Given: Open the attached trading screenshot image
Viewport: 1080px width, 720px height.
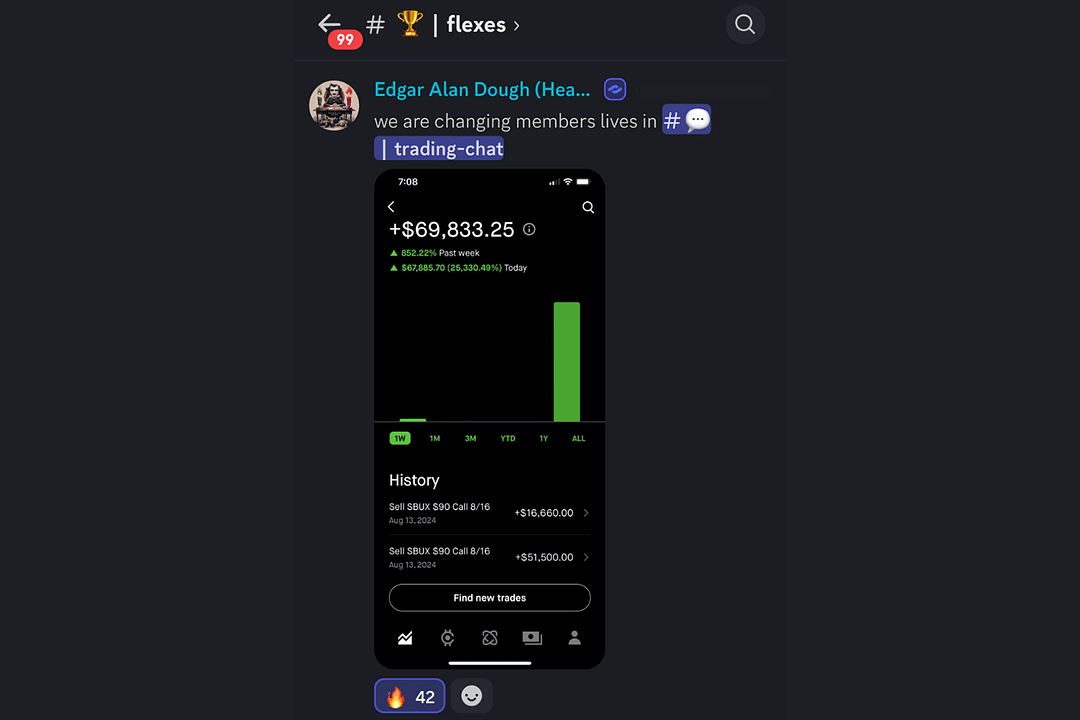Looking at the screenshot, I should click(x=489, y=418).
